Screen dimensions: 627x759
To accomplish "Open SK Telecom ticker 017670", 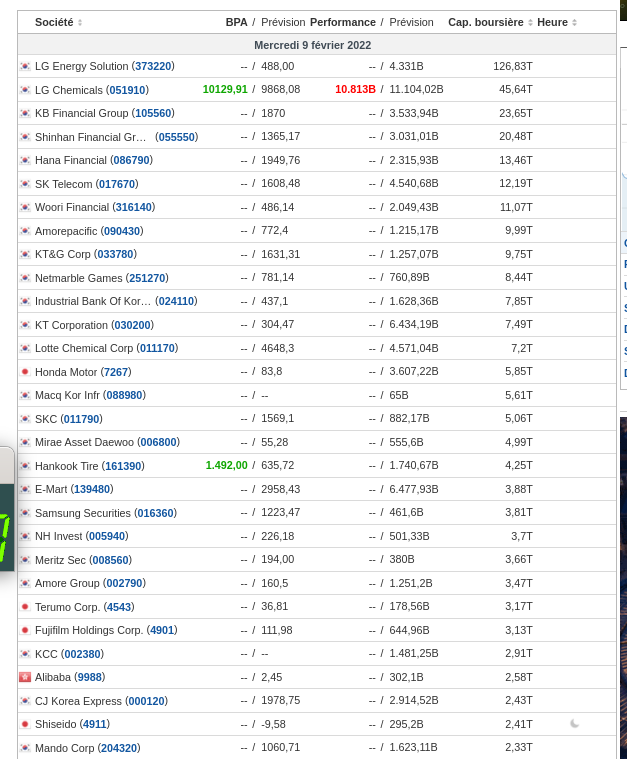I will 116,184.
